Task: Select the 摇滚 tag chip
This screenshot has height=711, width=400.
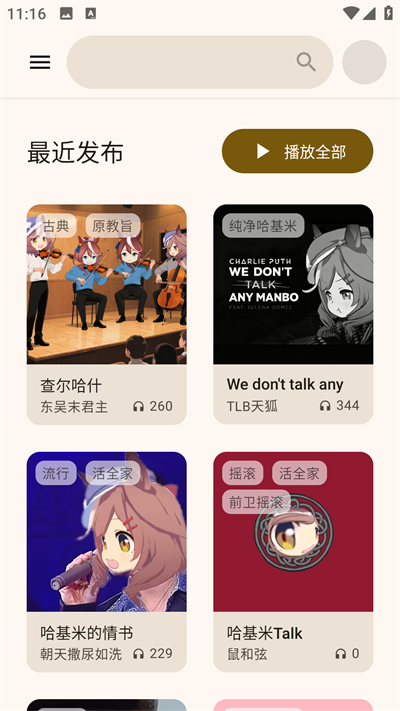Action: coord(243,473)
